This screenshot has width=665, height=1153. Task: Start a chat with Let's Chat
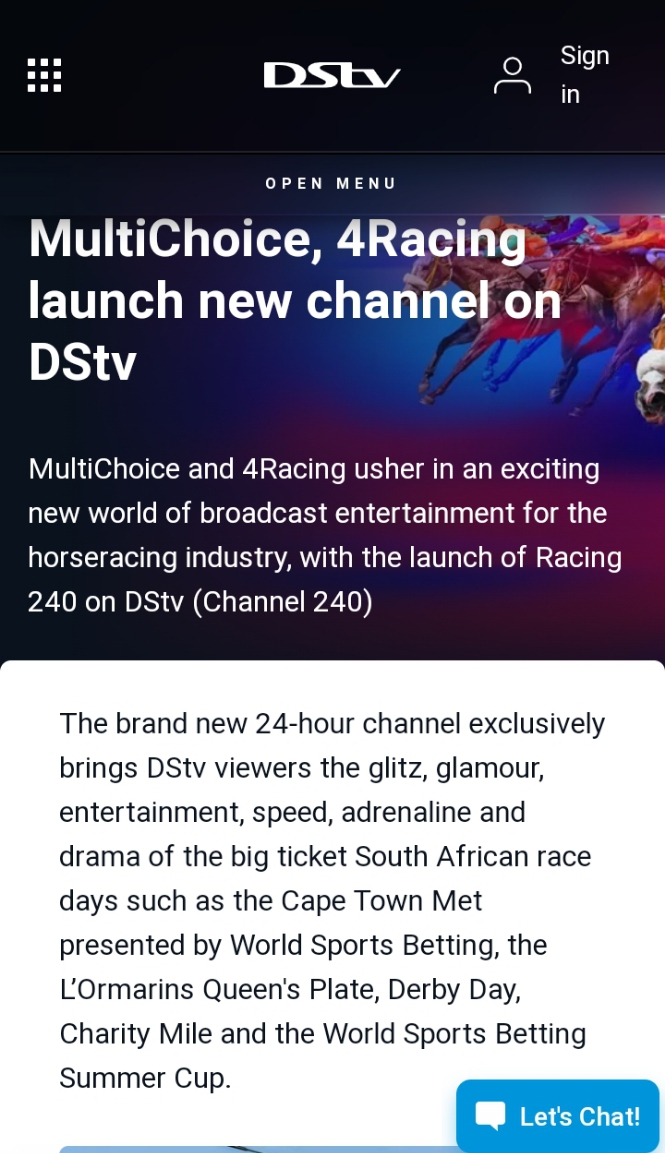(x=558, y=1116)
